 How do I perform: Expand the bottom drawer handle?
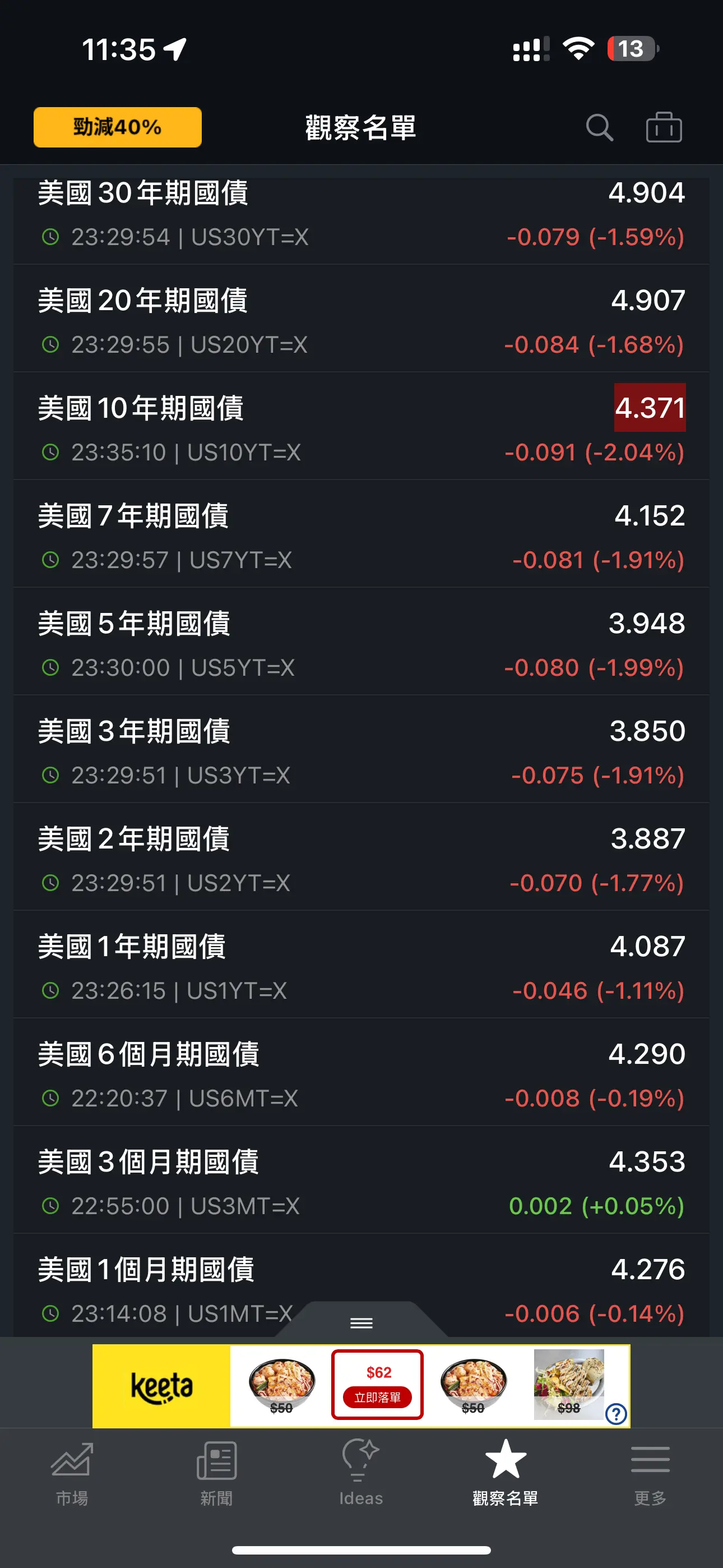(x=361, y=1321)
